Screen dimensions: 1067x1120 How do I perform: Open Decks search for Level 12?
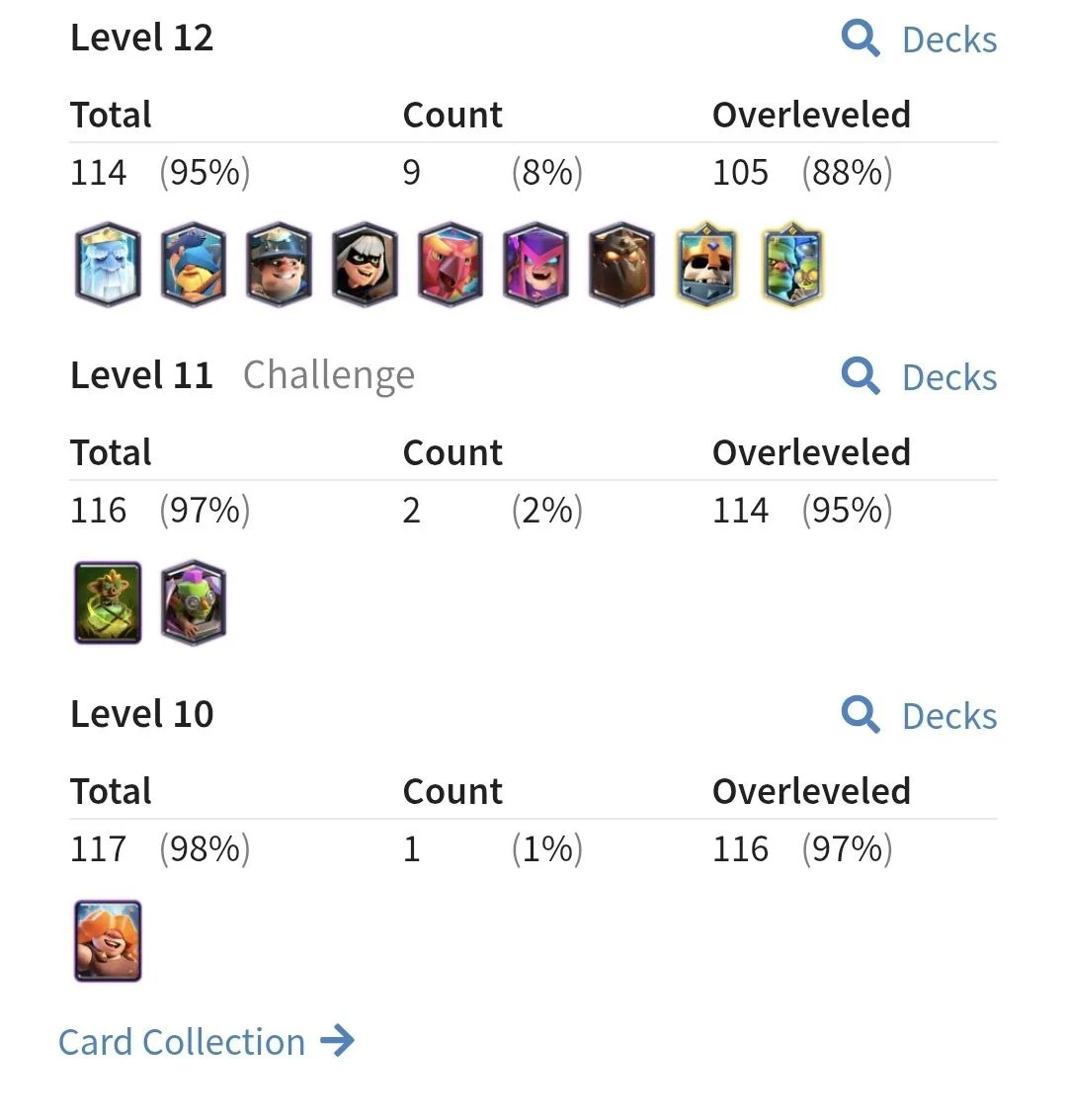pos(920,40)
